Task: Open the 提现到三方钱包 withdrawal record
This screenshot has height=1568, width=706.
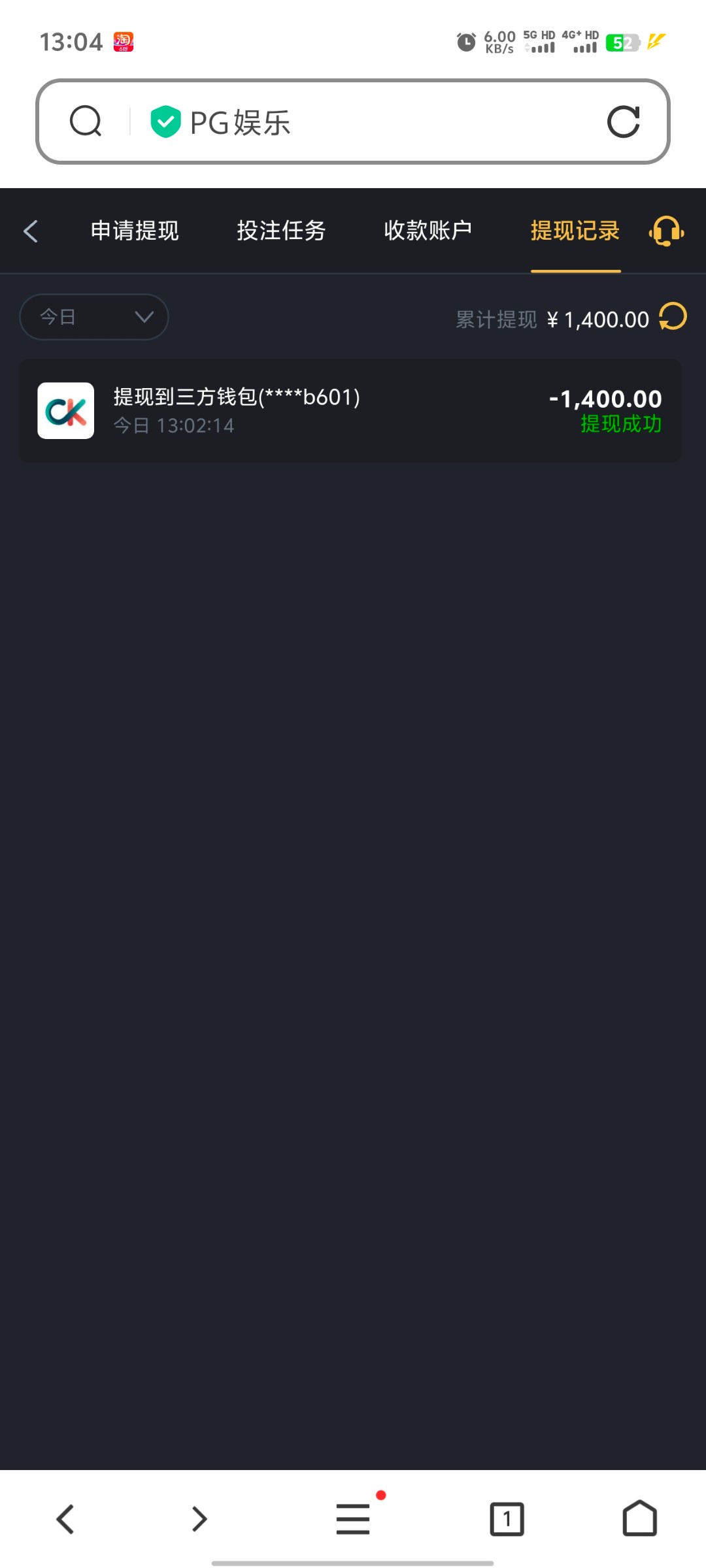Action: point(350,411)
